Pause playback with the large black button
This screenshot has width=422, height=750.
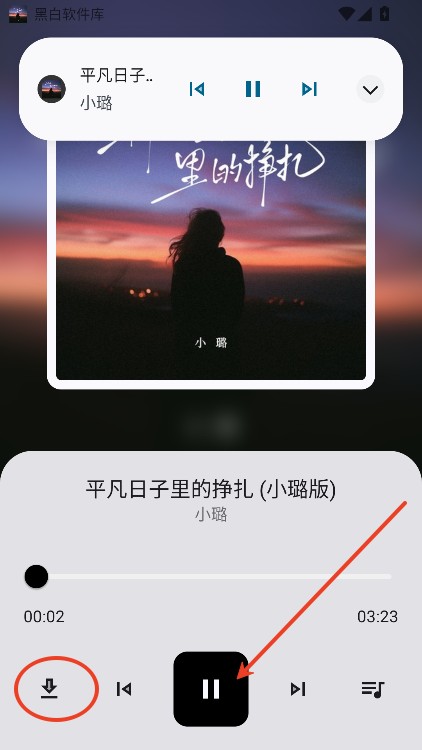point(211,689)
